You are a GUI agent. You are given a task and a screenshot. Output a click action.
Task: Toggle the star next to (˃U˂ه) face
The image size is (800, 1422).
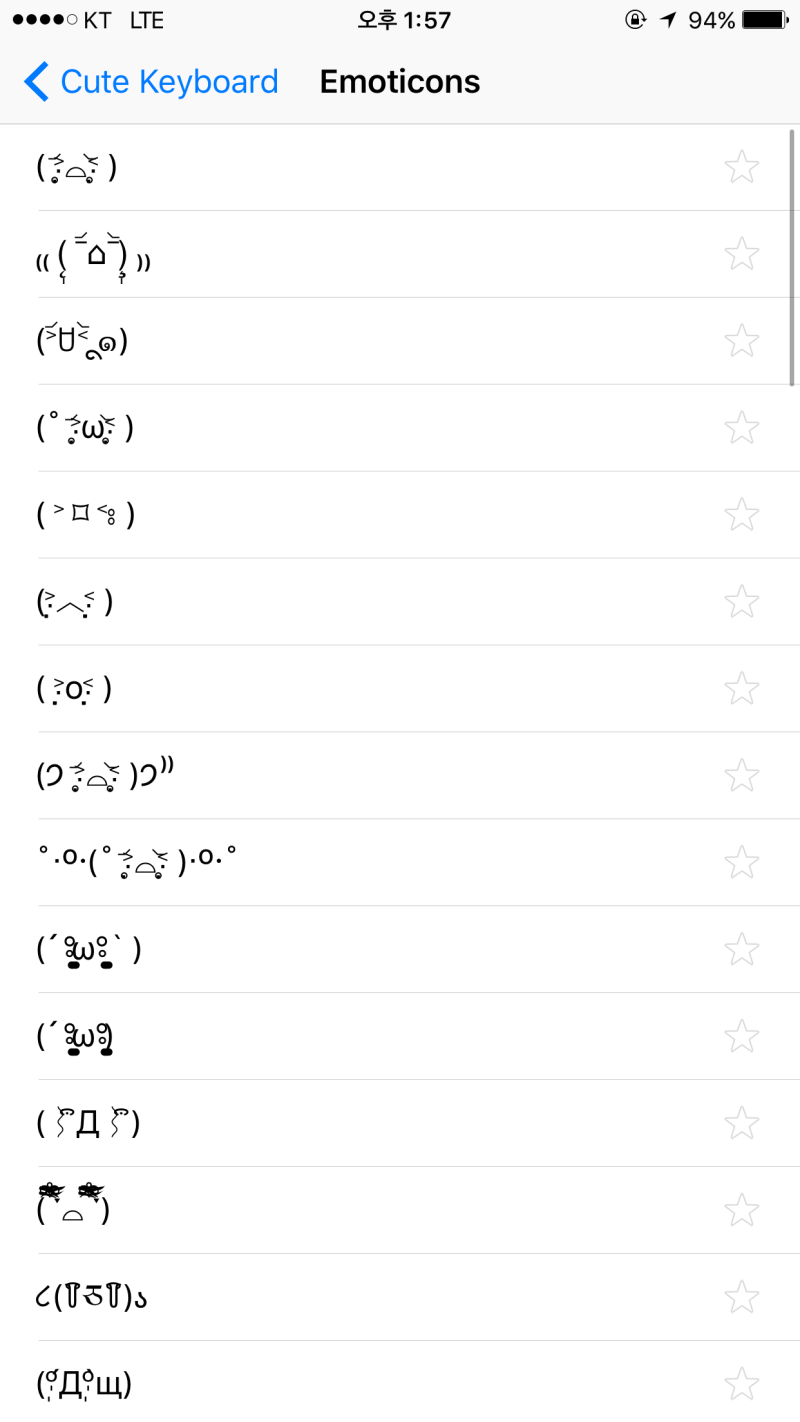[742, 341]
